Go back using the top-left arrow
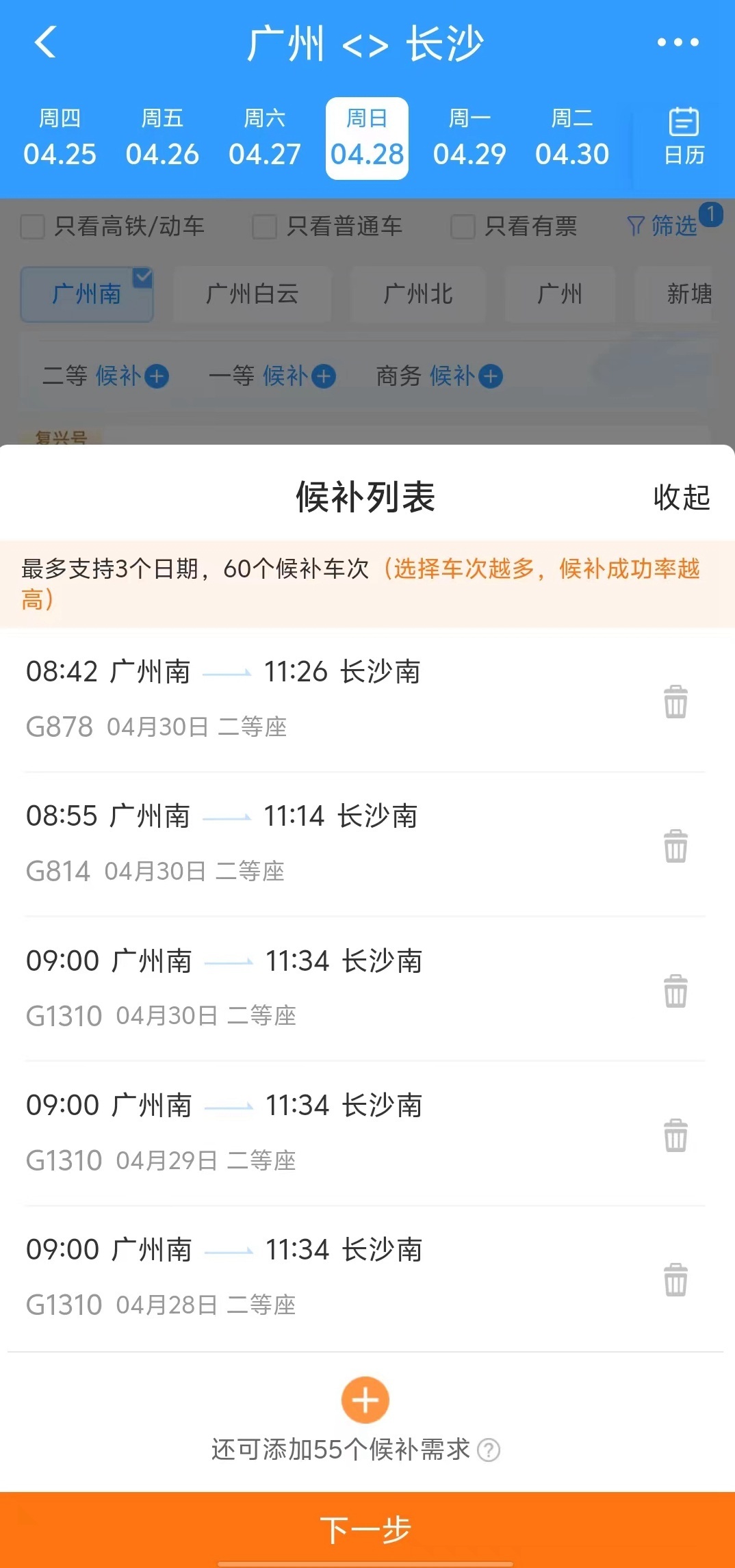 click(45, 42)
